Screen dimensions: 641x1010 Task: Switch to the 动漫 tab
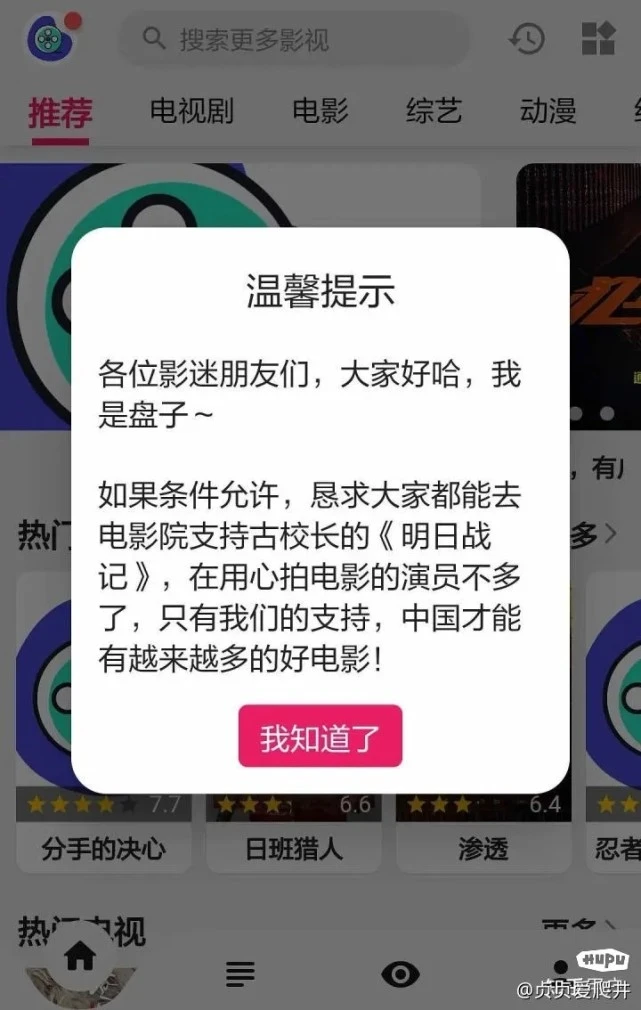[x=548, y=111]
